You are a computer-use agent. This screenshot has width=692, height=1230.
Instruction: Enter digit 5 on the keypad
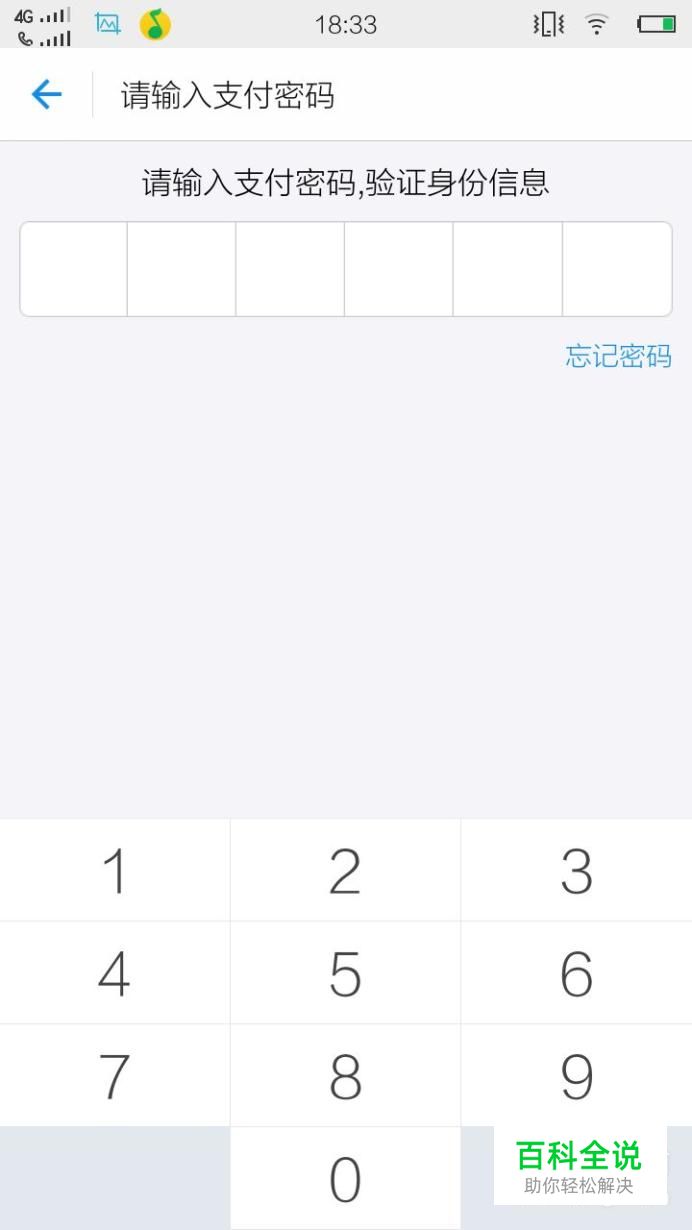pyautogui.click(x=346, y=973)
